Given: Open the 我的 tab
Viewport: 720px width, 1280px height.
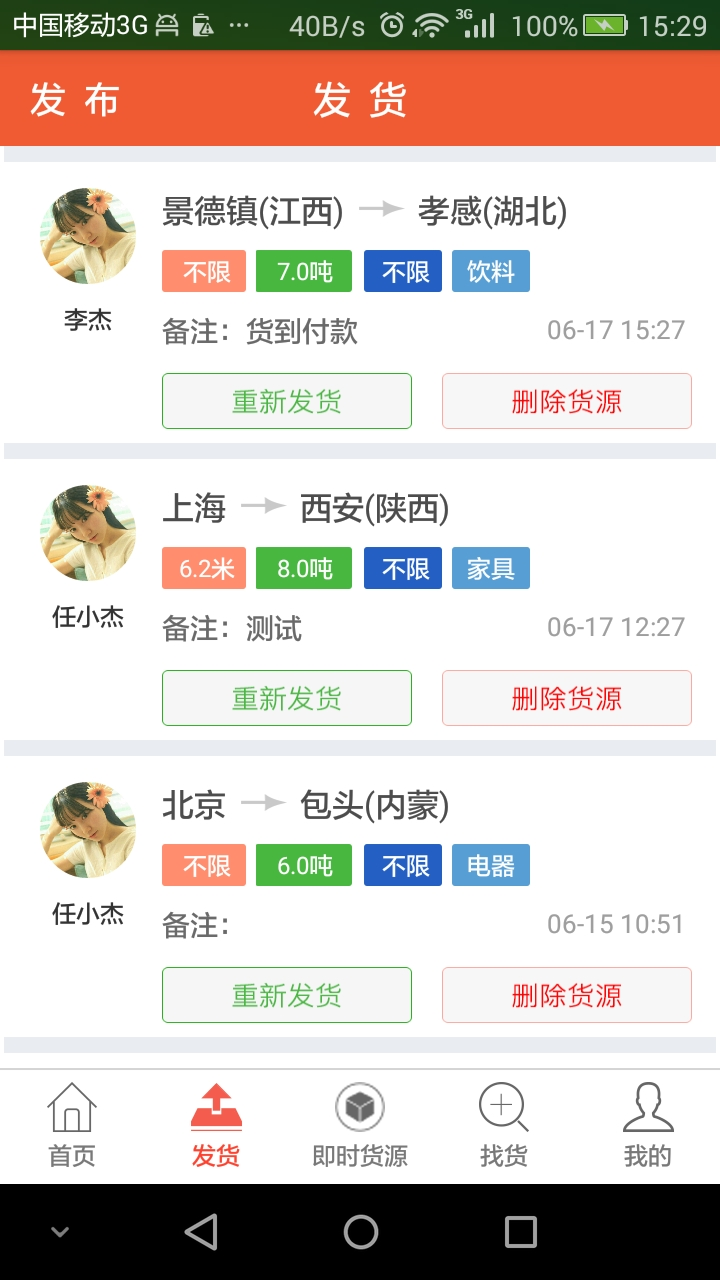Looking at the screenshot, I should [x=648, y=1126].
